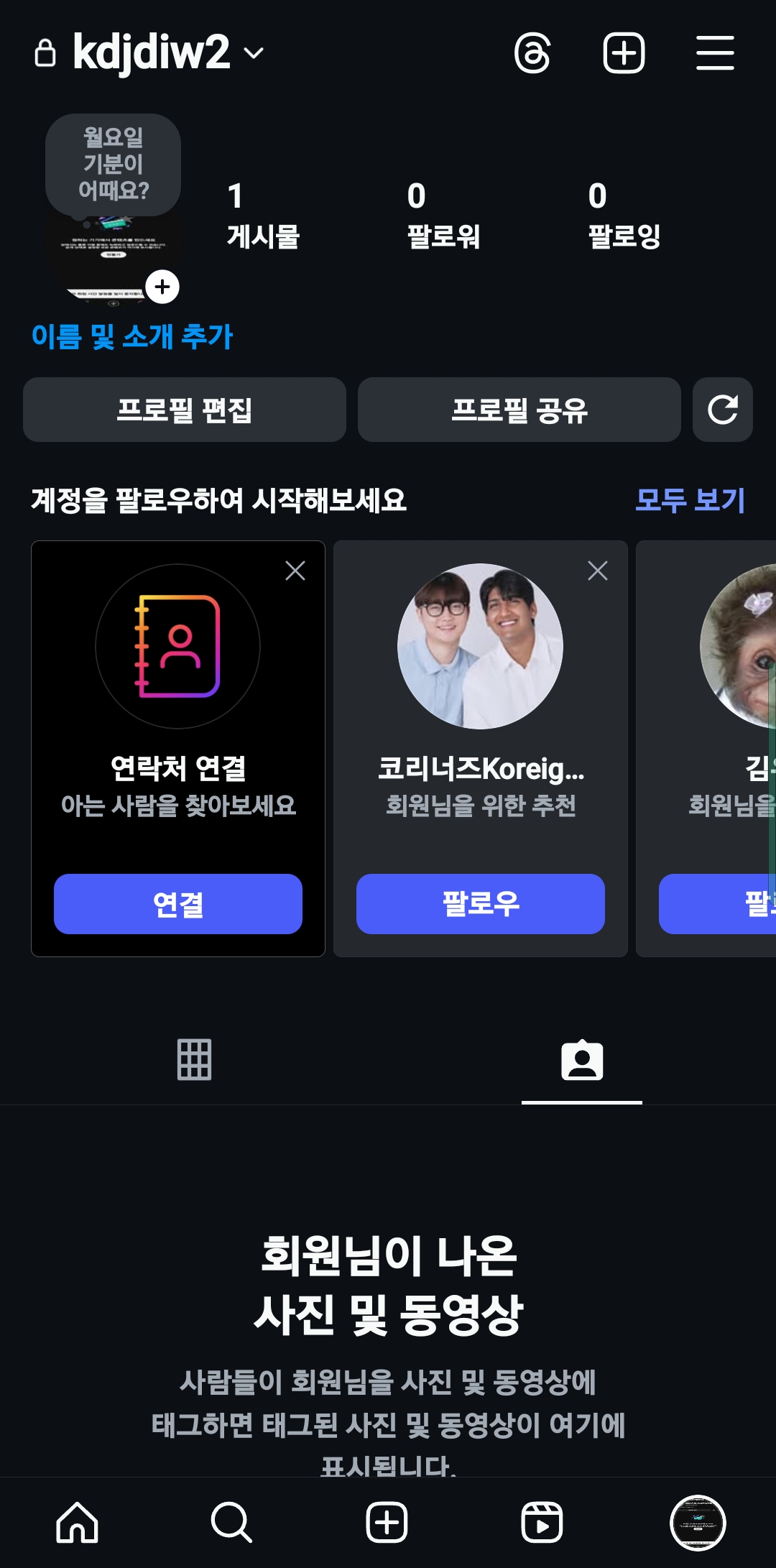Tap the create new post plus icon at top

point(623,53)
